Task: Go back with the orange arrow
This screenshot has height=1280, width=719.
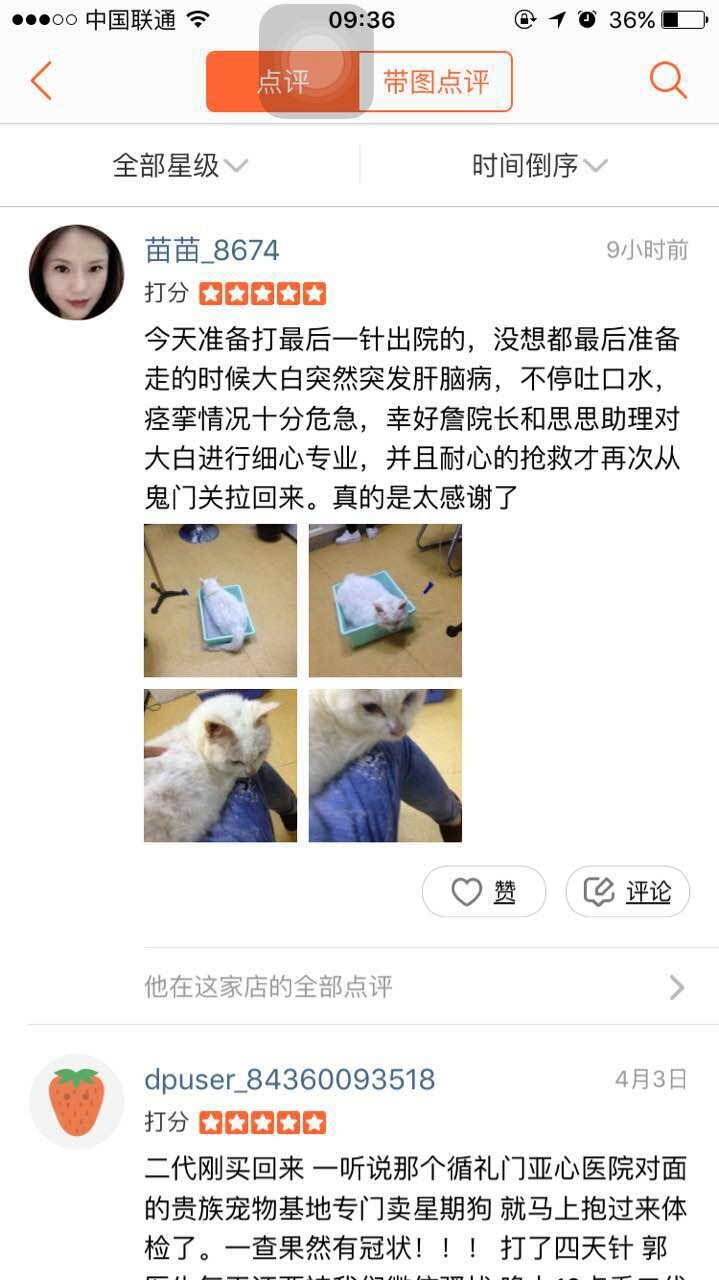Action: point(41,81)
